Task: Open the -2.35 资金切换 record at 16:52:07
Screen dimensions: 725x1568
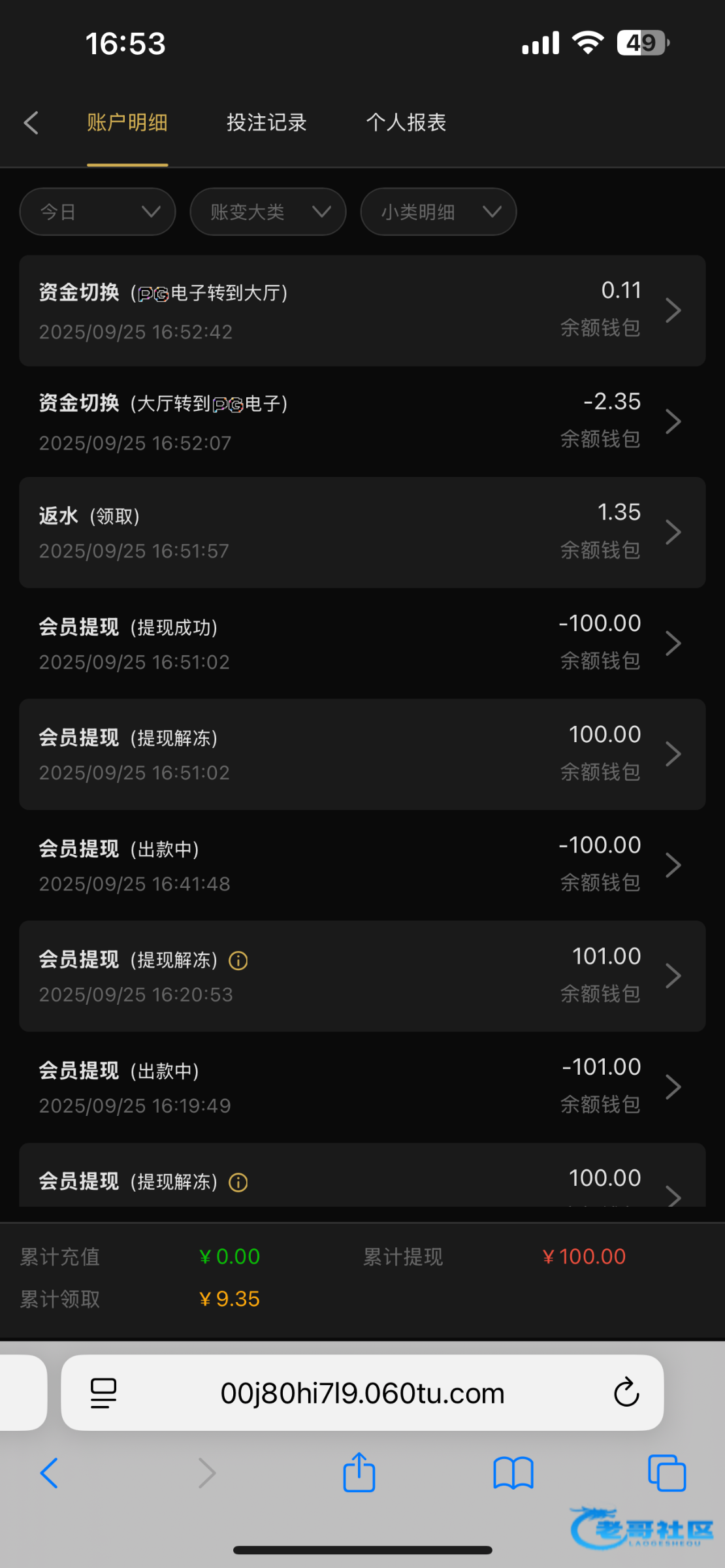Action: point(362,421)
